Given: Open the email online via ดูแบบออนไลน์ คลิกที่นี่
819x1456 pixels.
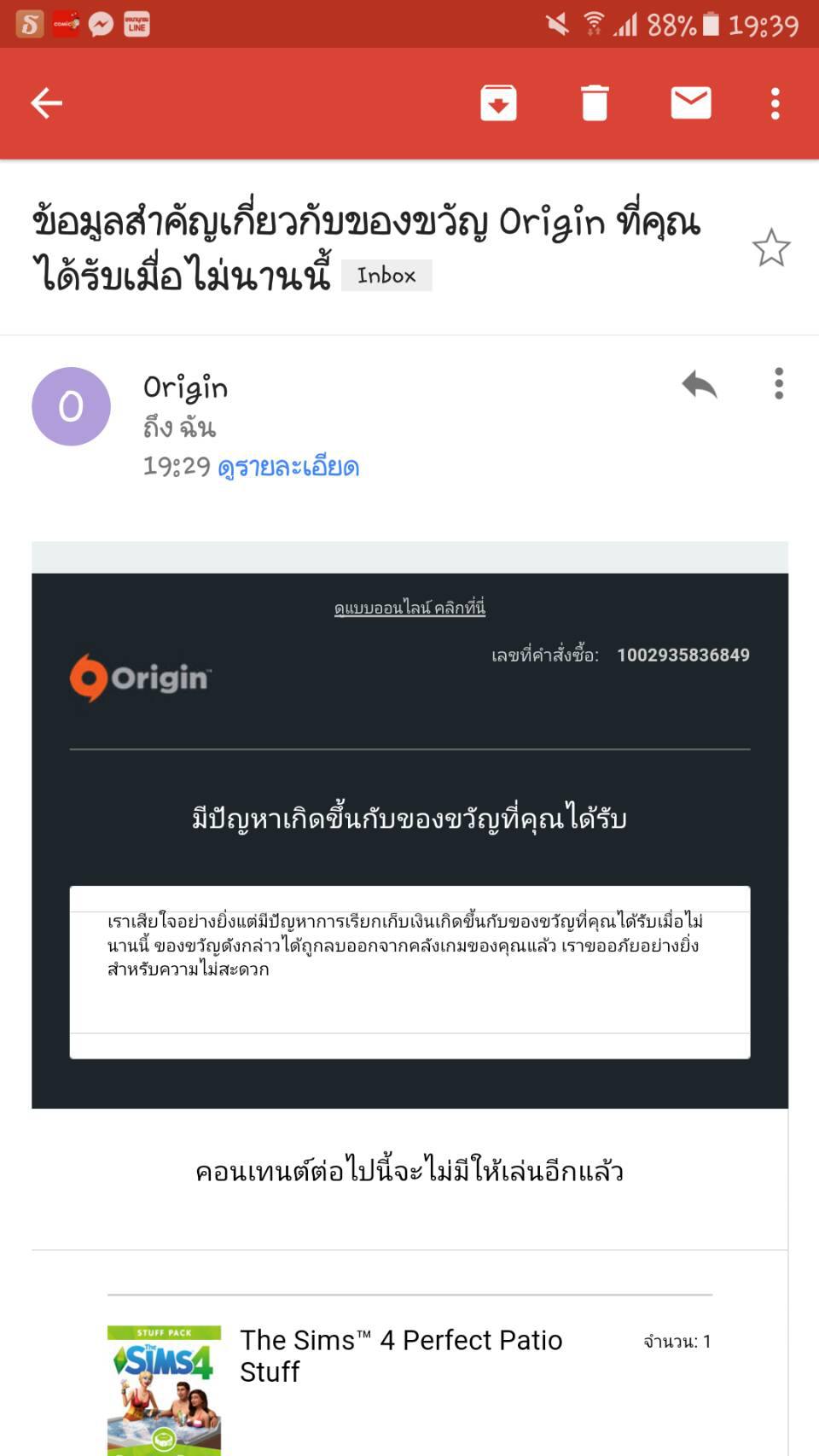Looking at the screenshot, I should tap(409, 608).
